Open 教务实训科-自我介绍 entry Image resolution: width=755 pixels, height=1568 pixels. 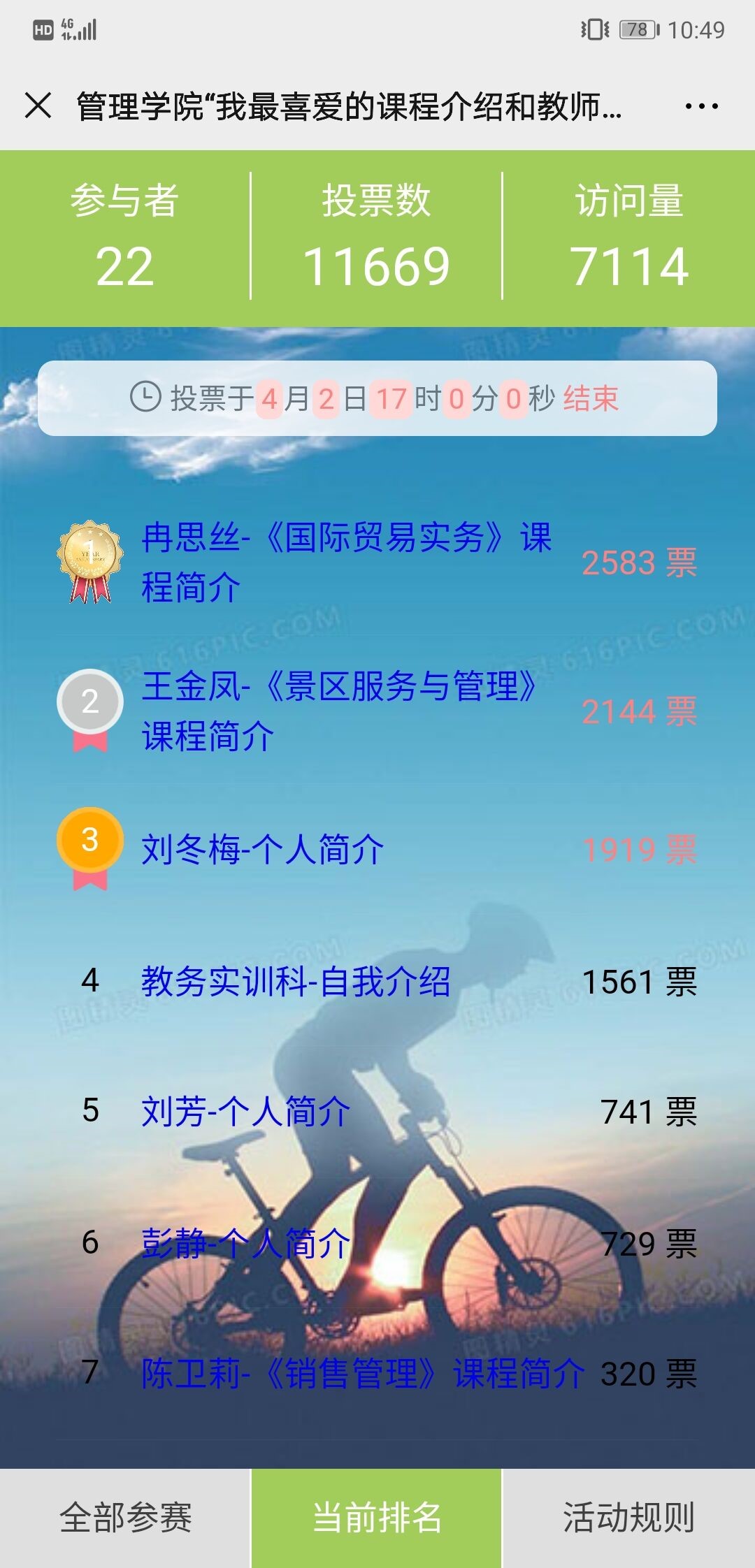tap(296, 981)
